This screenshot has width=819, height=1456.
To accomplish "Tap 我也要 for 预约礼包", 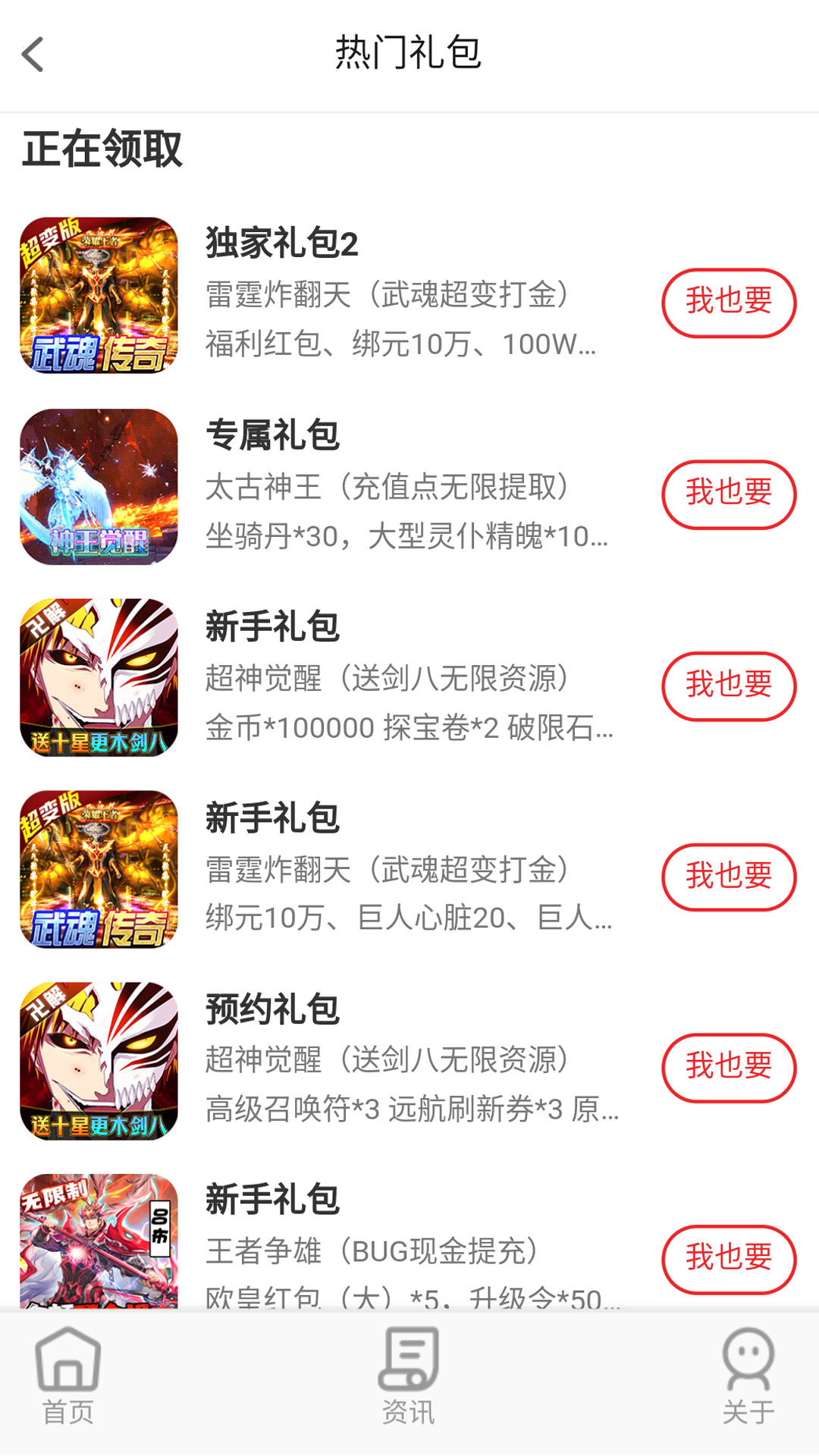I will tap(728, 1068).
